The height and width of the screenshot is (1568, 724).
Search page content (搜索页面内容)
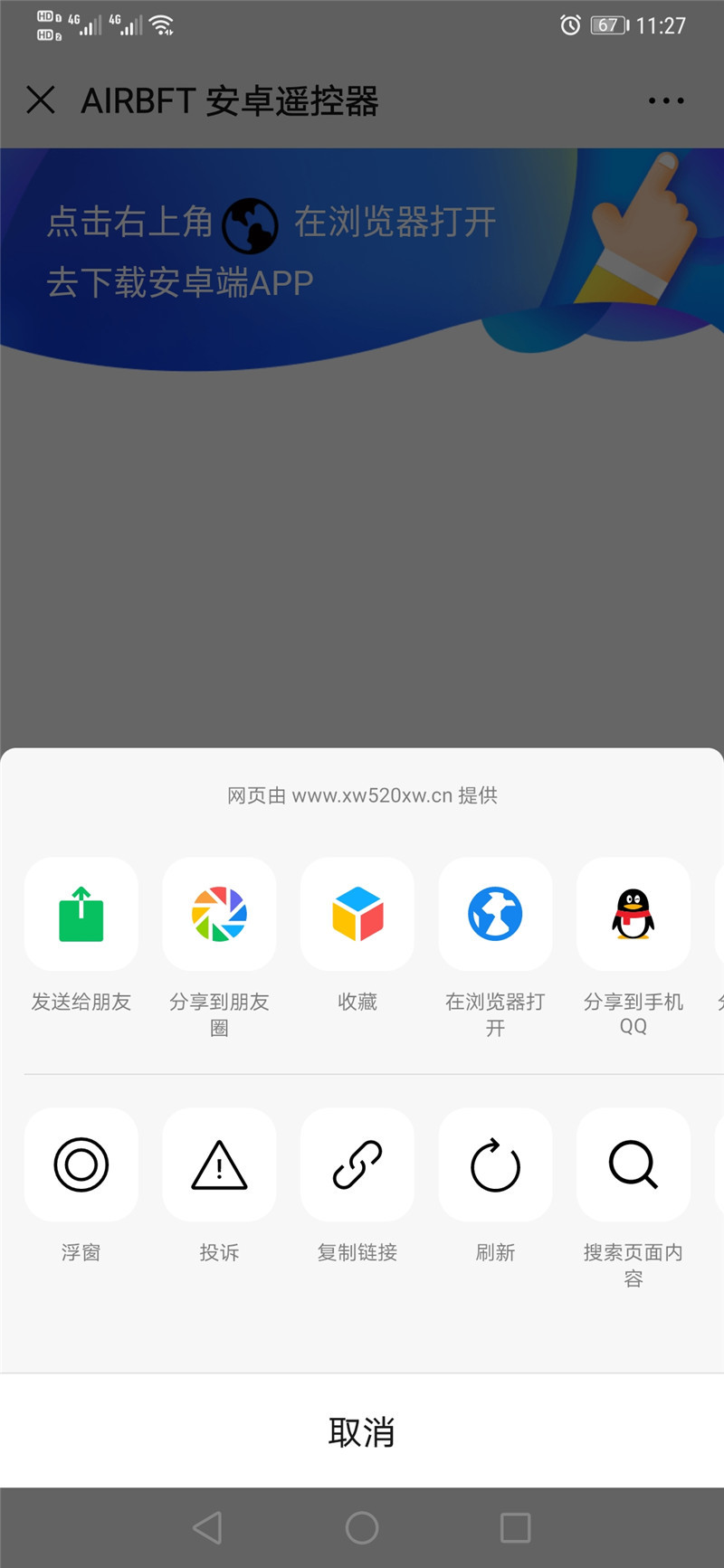[633, 1164]
